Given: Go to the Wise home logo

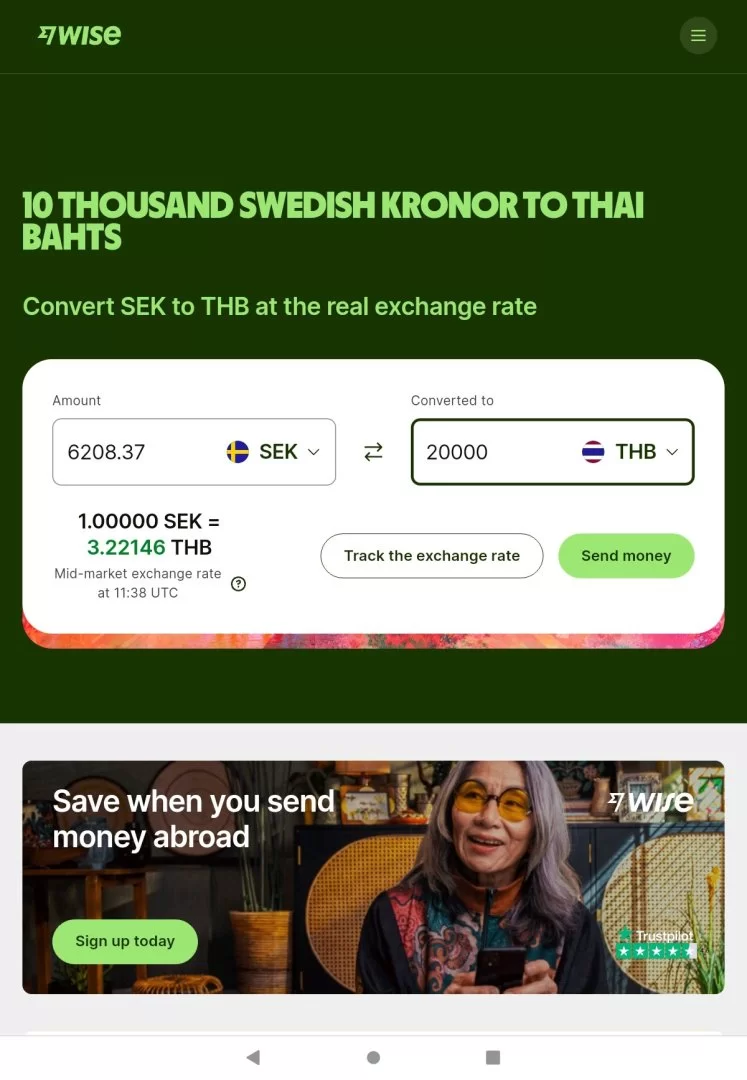Looking at the screenshot, I should 80,36.
